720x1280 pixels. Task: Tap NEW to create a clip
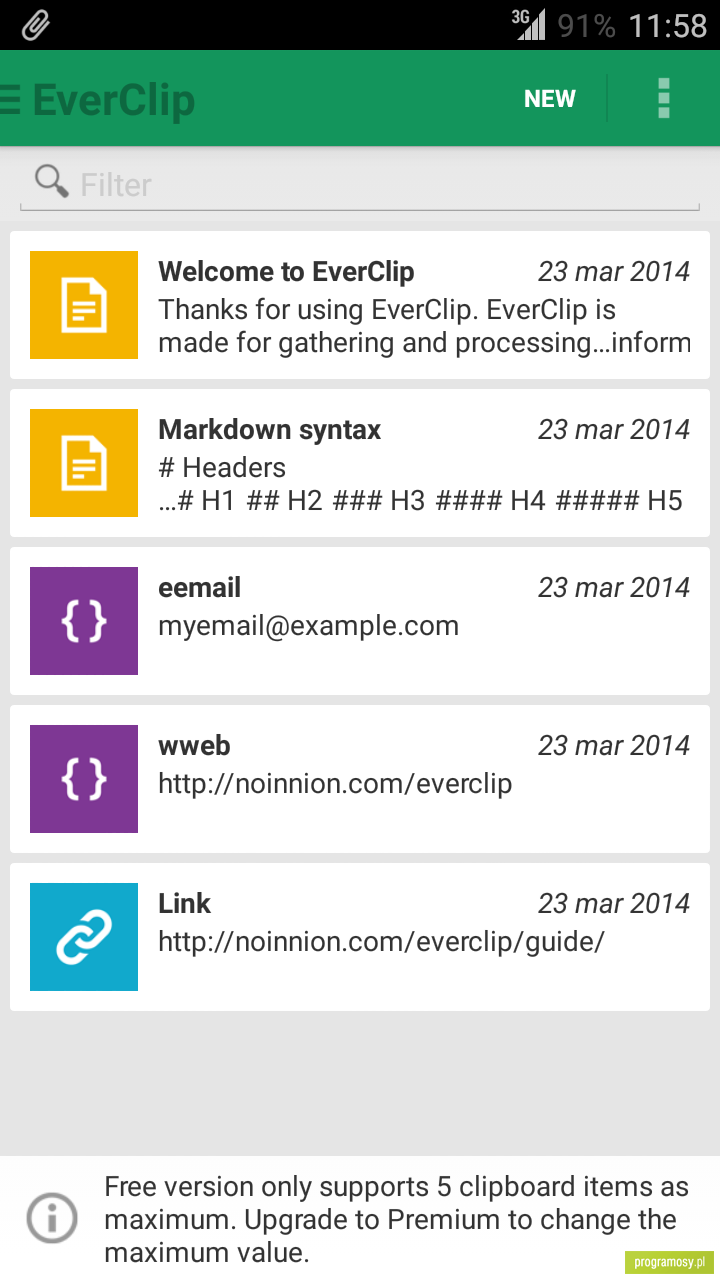(x=550, y=99)
